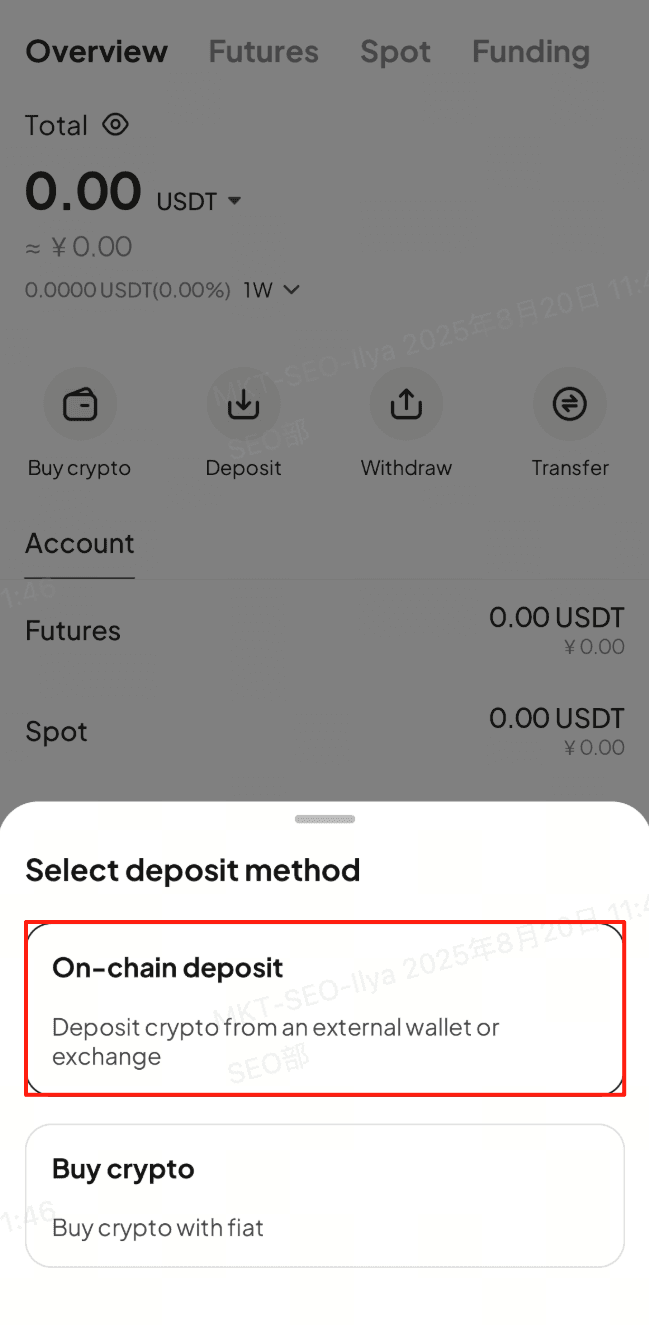Viewport: 650px width, 1326px height.
Task: Select the On-chain deposit option
Action: [325, 1008]
